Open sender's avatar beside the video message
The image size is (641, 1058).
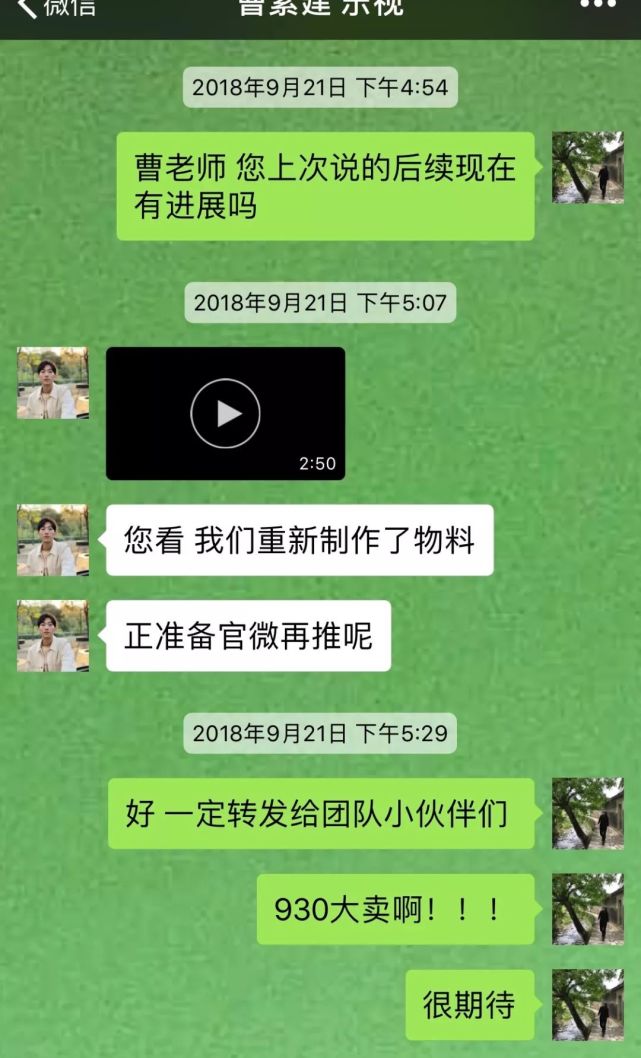coord(53,383)
